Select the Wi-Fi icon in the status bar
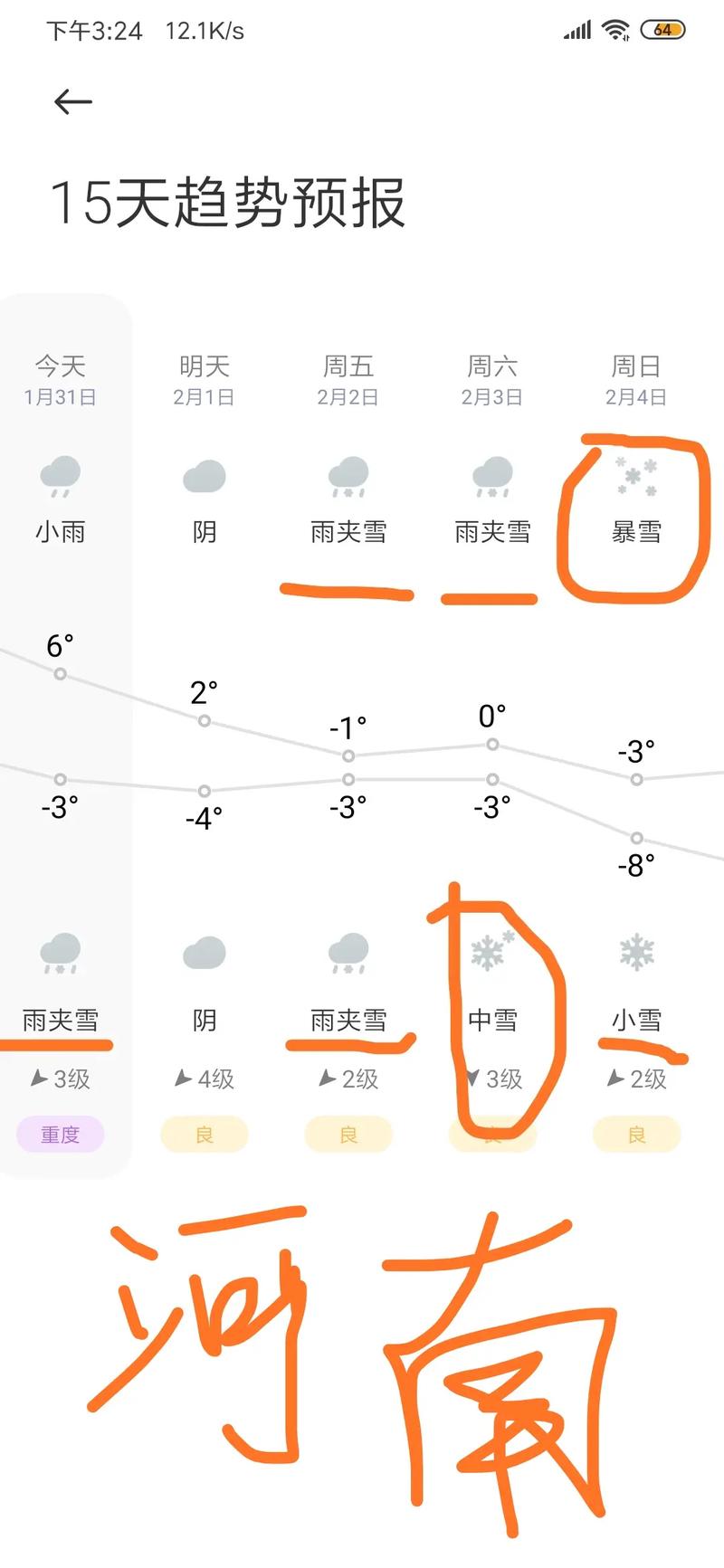The image size is (724, 1568). pyautogui.click(x=615, y=29)
